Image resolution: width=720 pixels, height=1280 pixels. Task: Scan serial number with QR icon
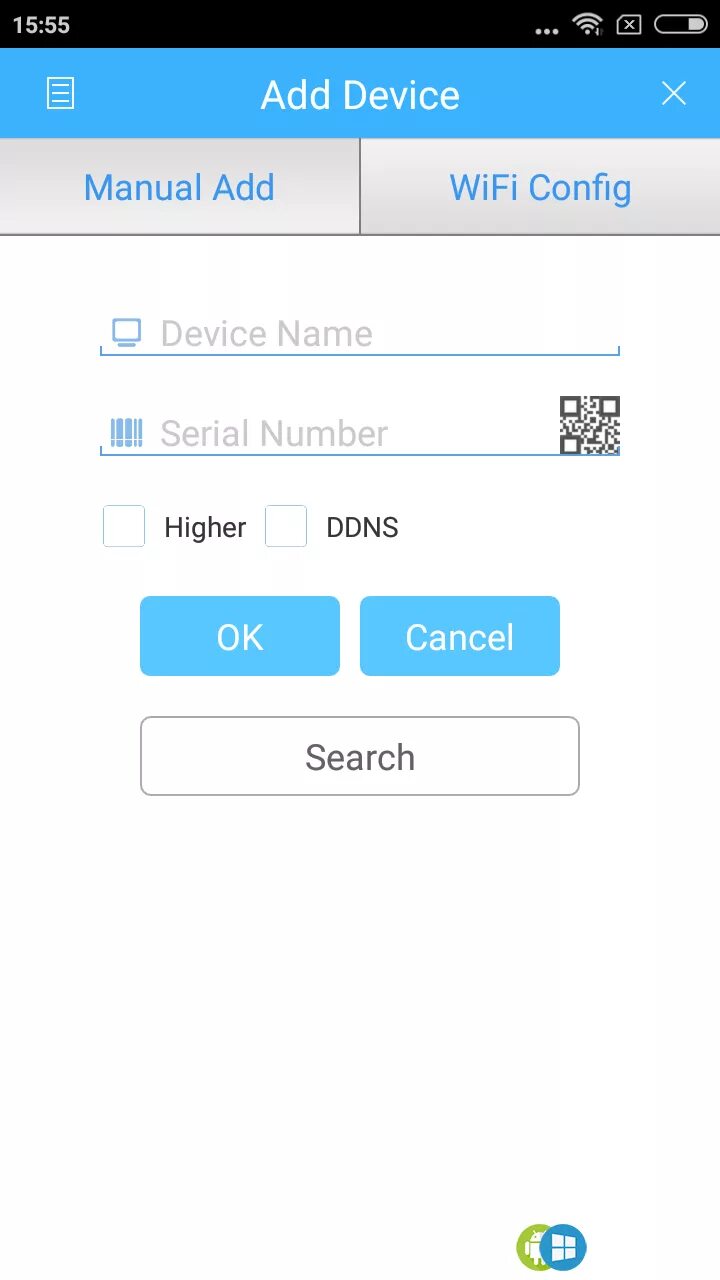[x=589, y=425]
